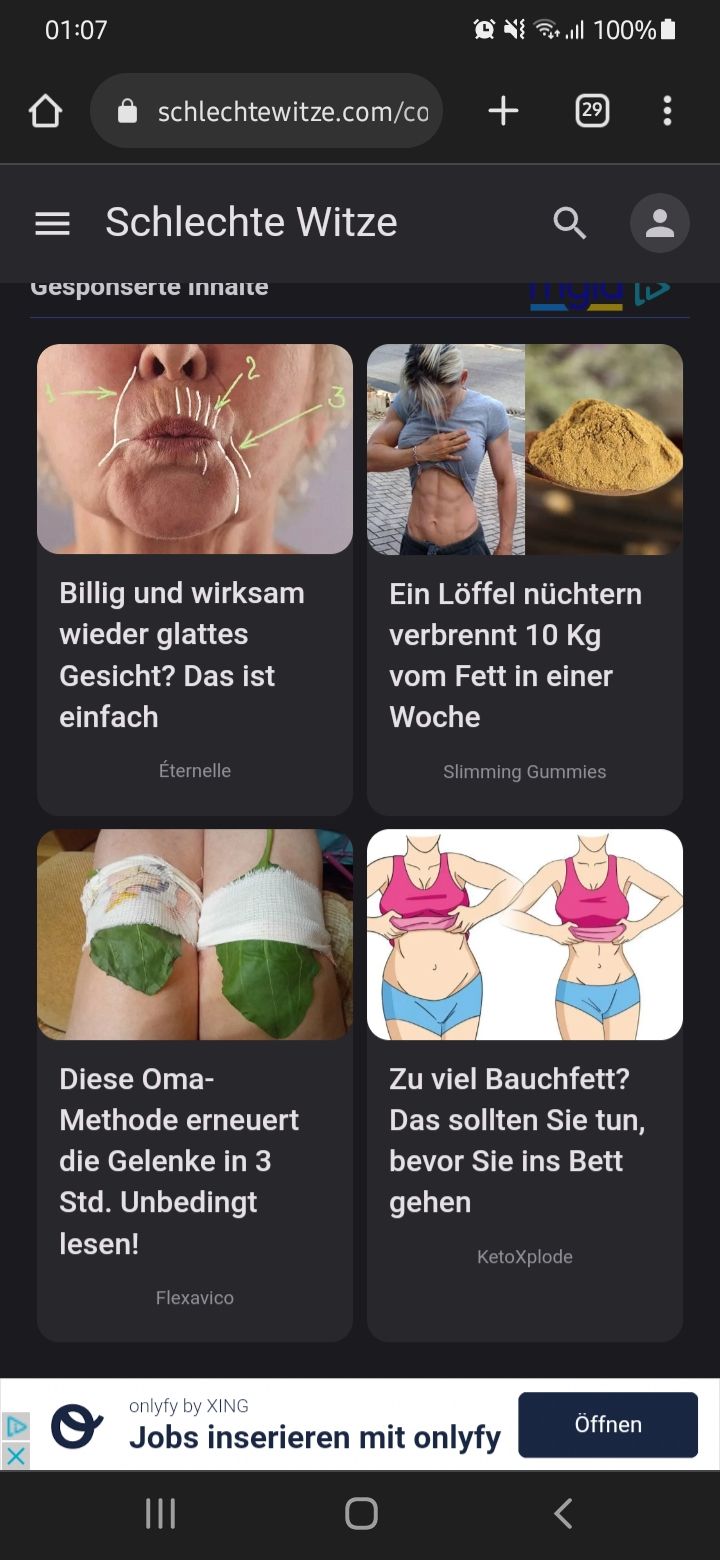Open the browser overflow menu
Screen dimensions: 720x1560
click(x=667, y=111)
